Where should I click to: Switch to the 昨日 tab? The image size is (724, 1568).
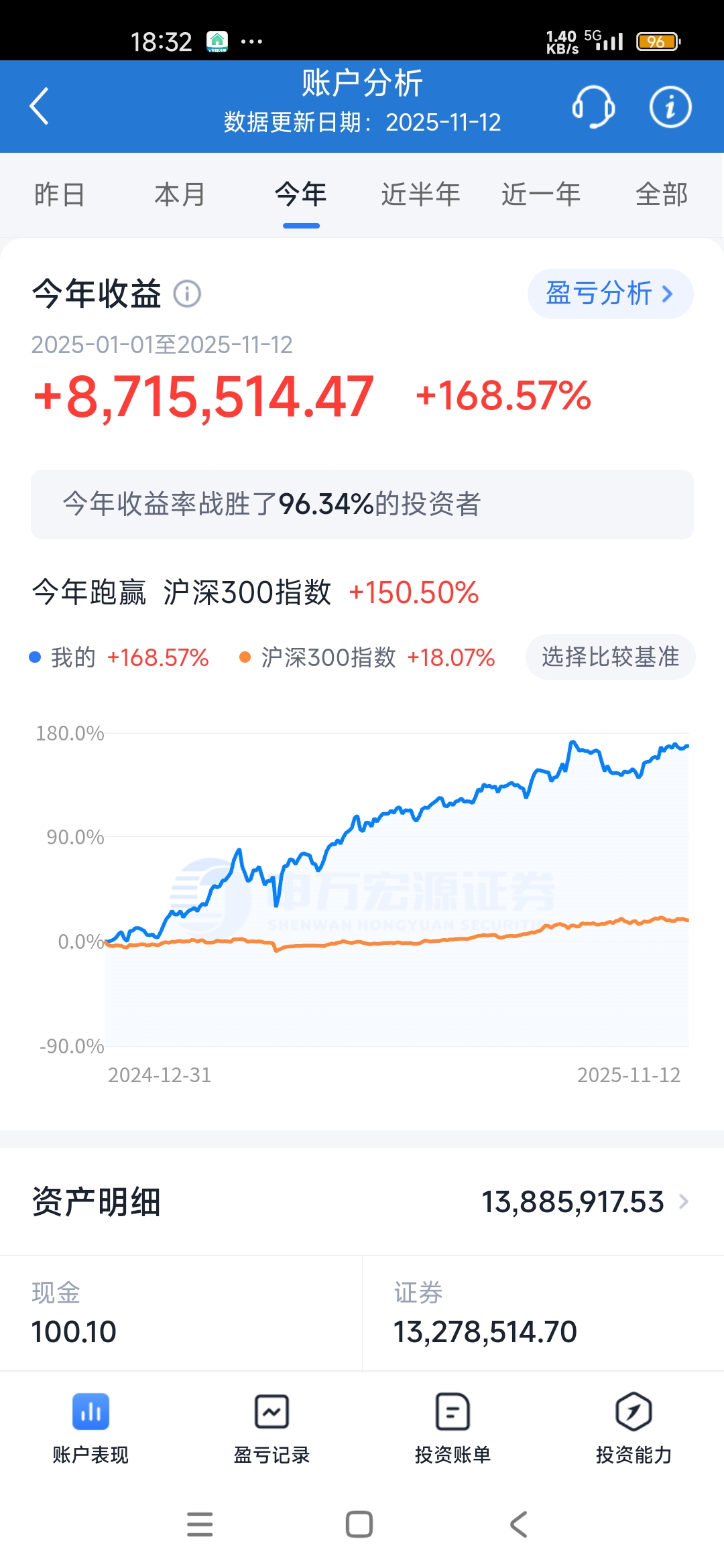[x=60, y=195]
